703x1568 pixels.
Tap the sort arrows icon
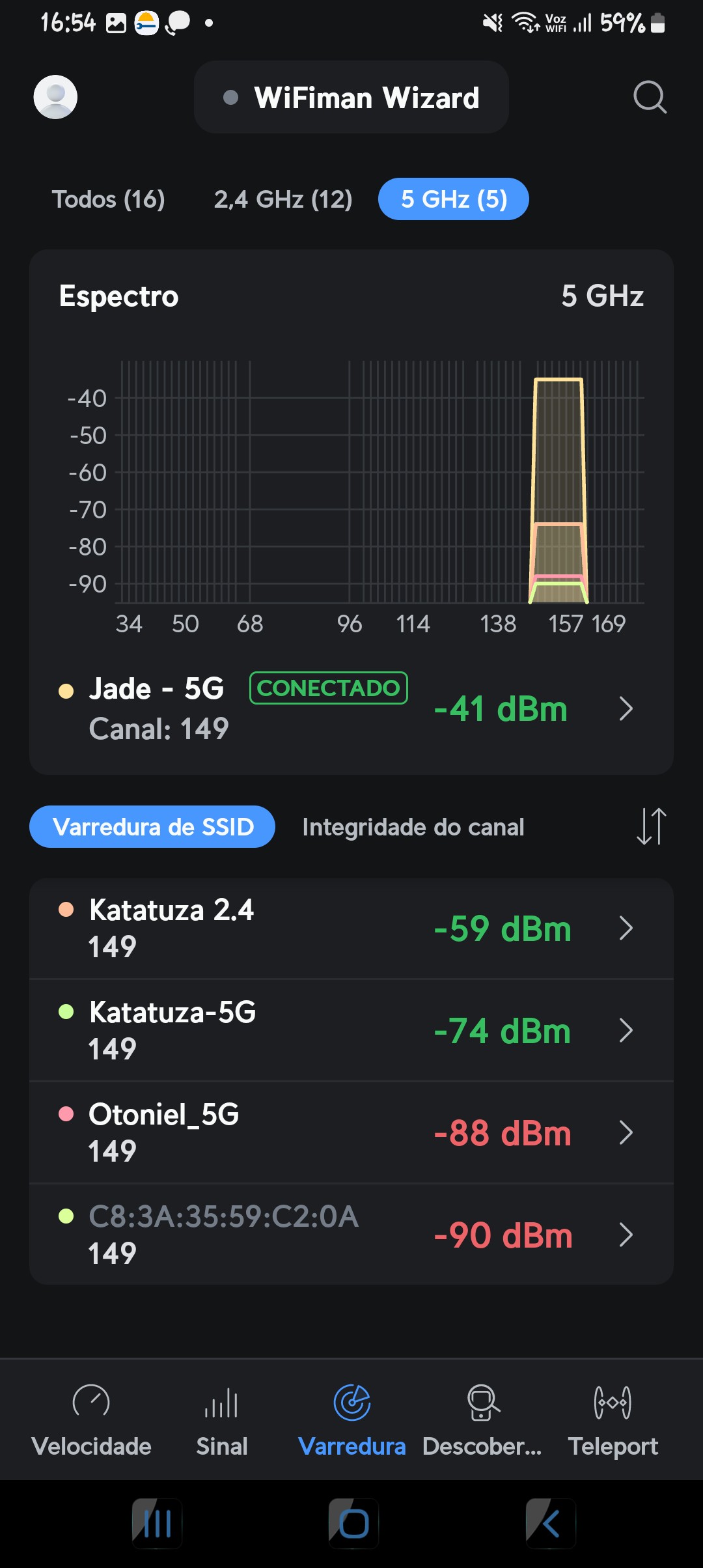(651, 827)
